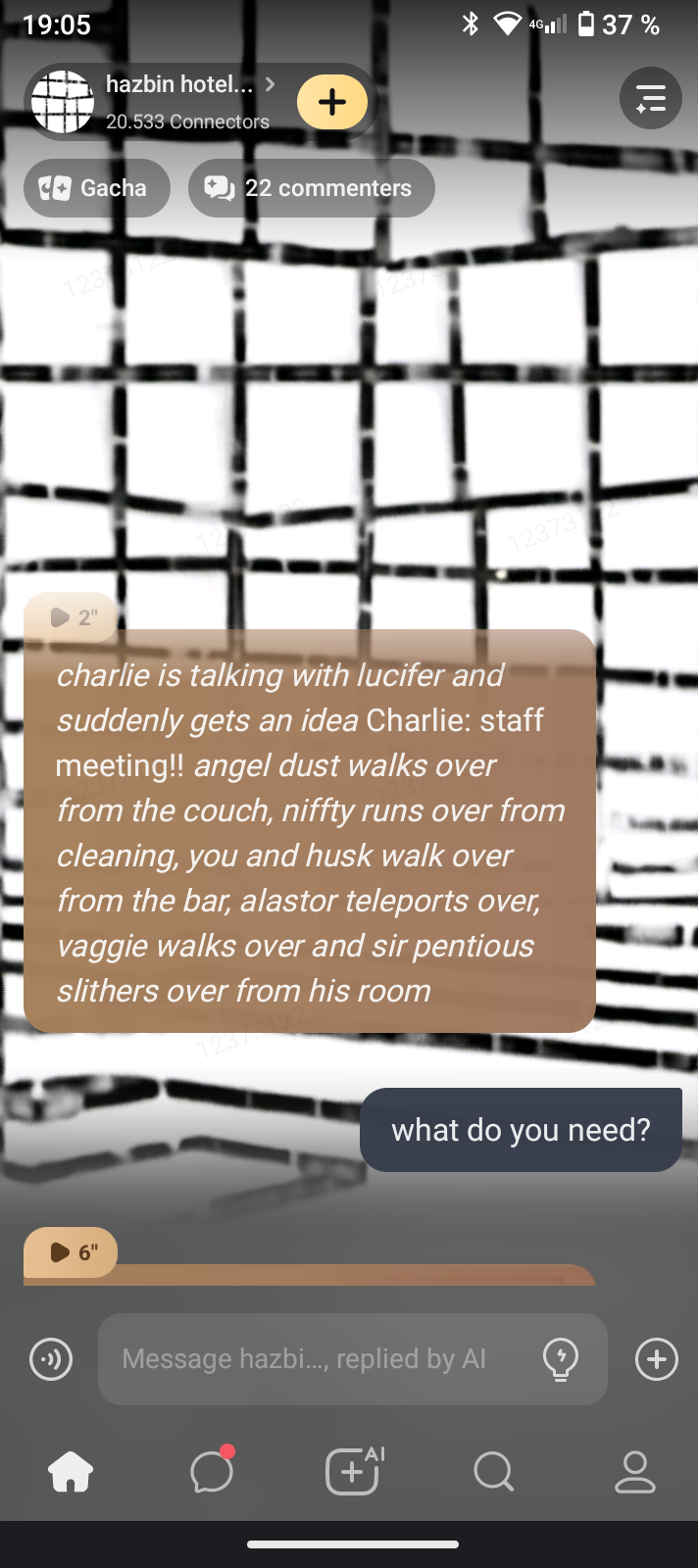
Task: Open the Profile tab
Action: pos(634,1471)
